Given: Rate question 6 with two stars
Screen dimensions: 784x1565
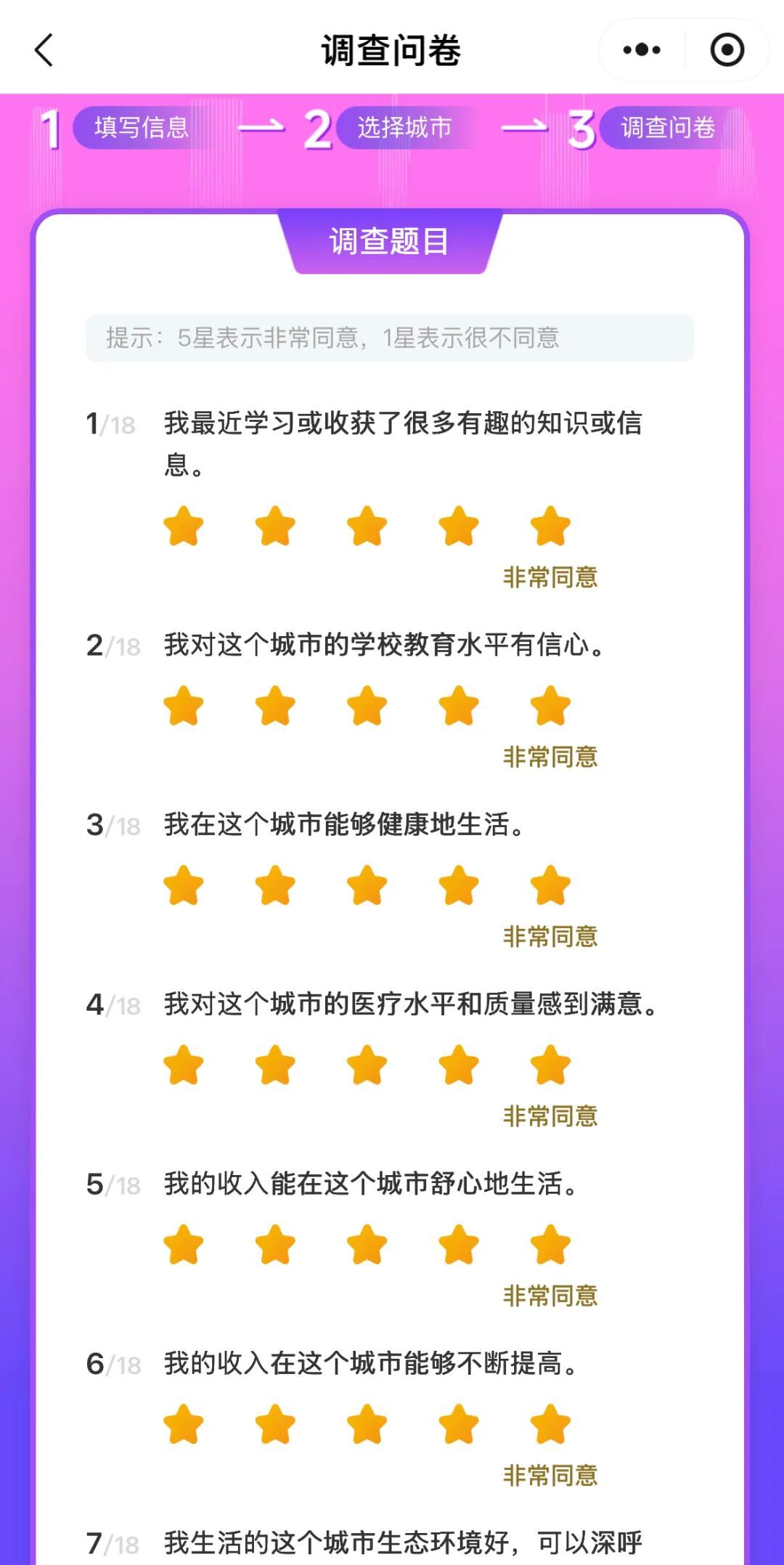Looking at the screenshot, I should click(275, 1424).
